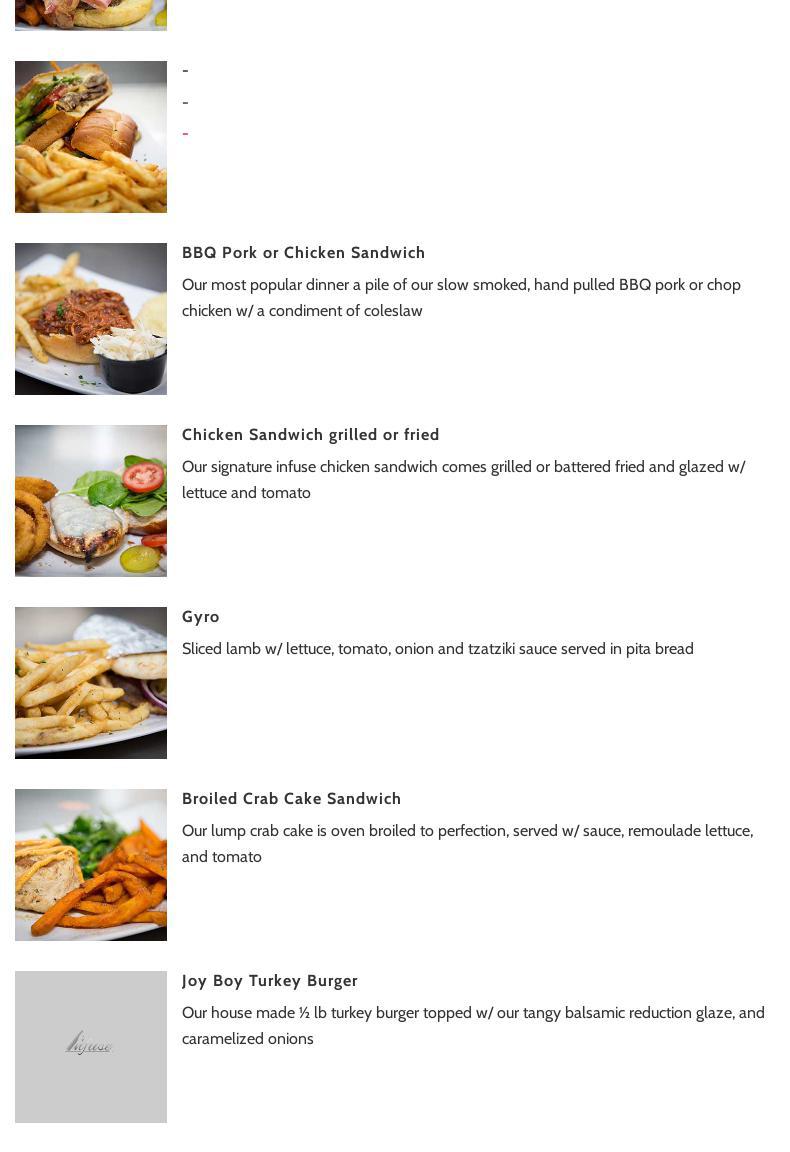Open the Gyro item photo
Viewport: 790px width, 1152px height.
[x=91, y=683]
